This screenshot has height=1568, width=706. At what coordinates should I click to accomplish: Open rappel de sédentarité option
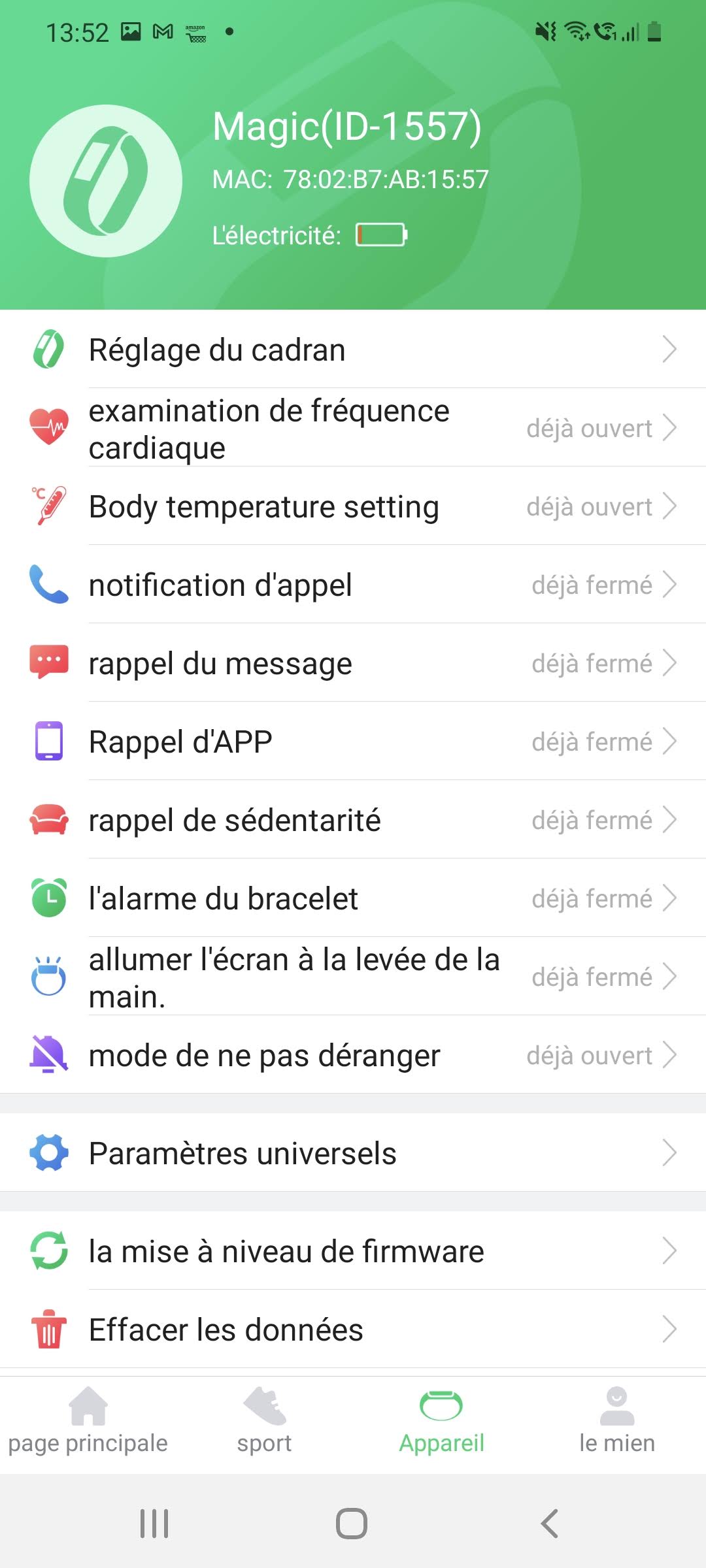(x=353, y=821)
